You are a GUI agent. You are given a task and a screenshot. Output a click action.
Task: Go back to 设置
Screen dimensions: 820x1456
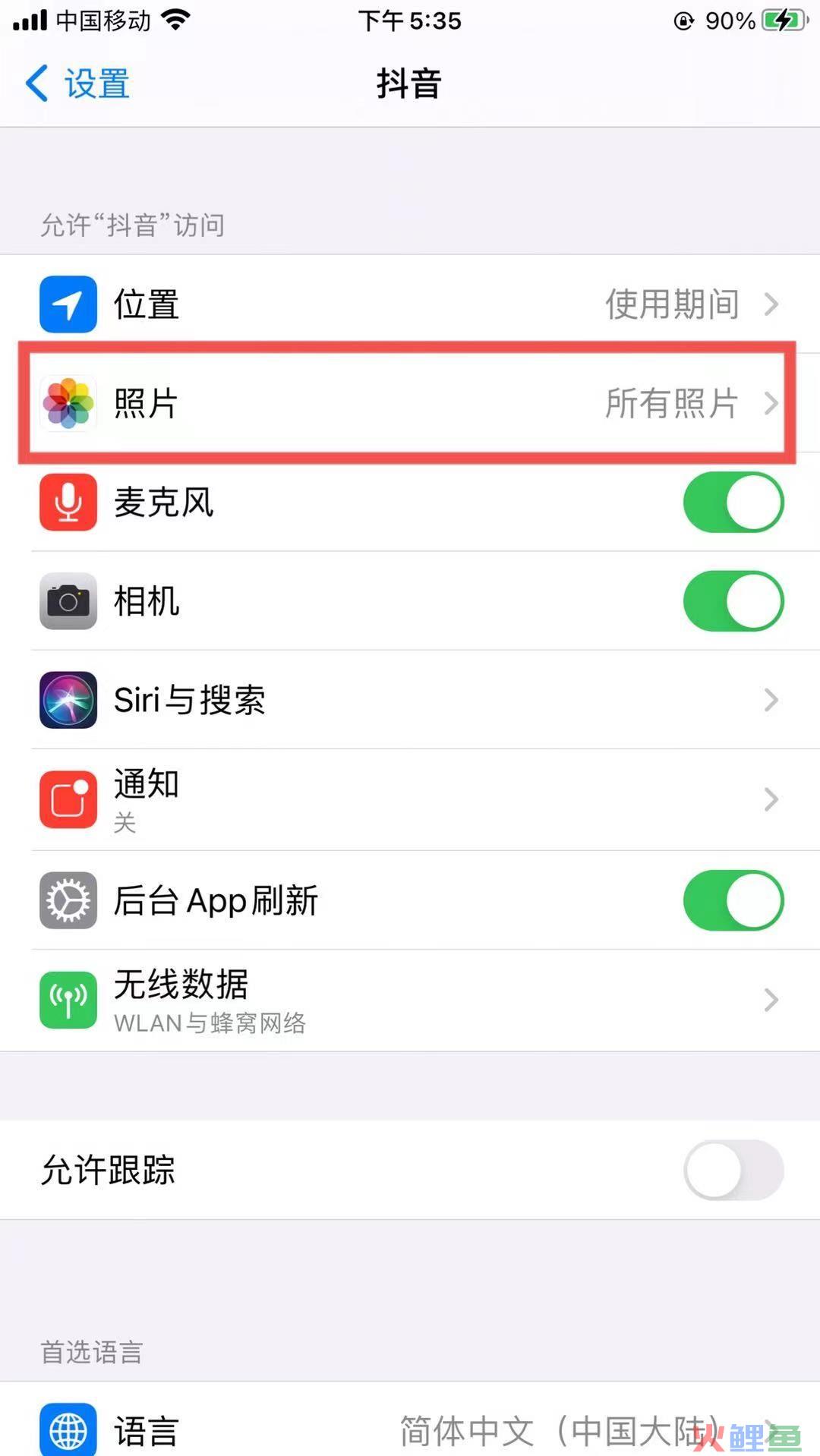[77, 84]
